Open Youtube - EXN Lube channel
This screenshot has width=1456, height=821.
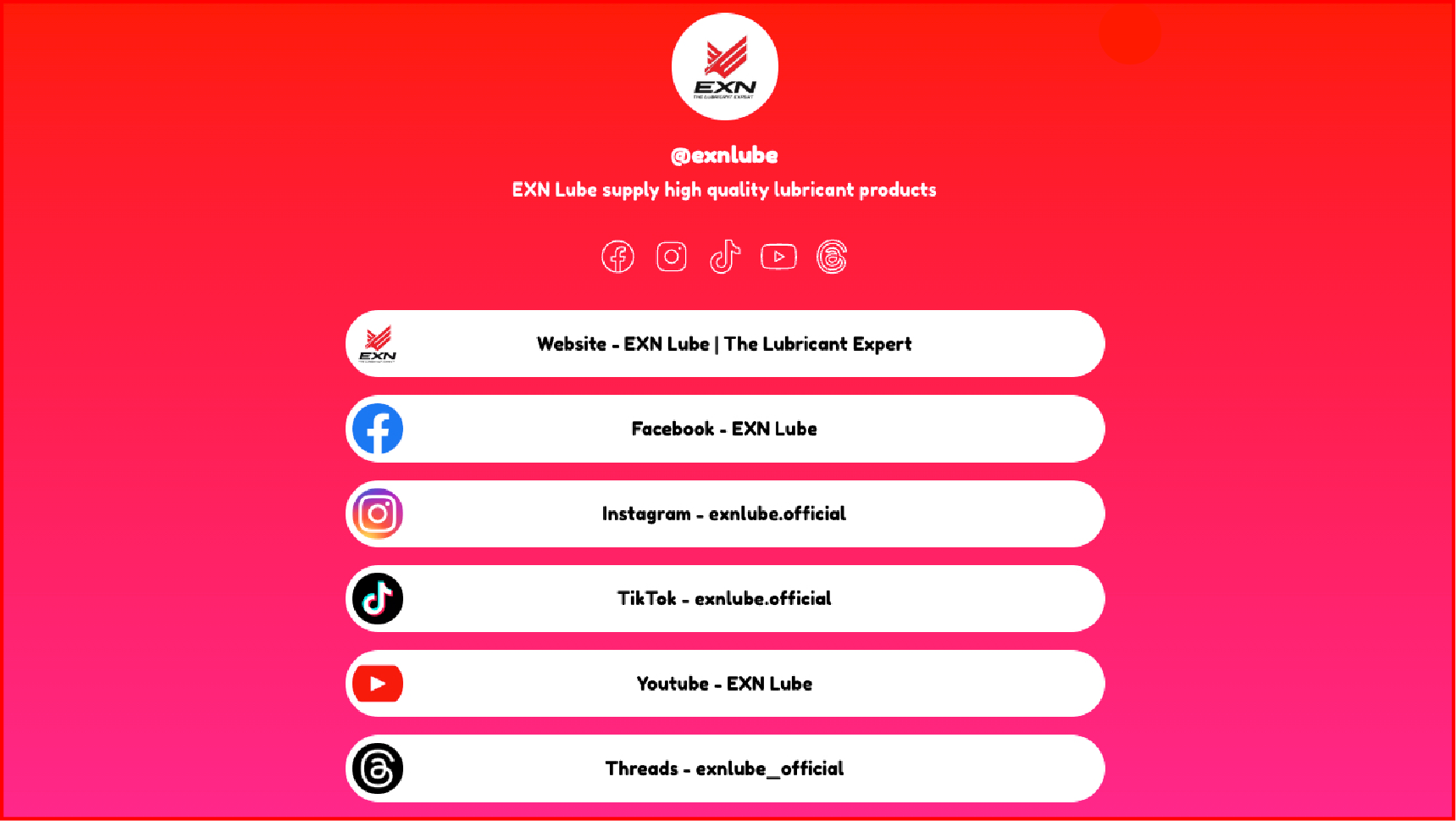click(724, 684)
